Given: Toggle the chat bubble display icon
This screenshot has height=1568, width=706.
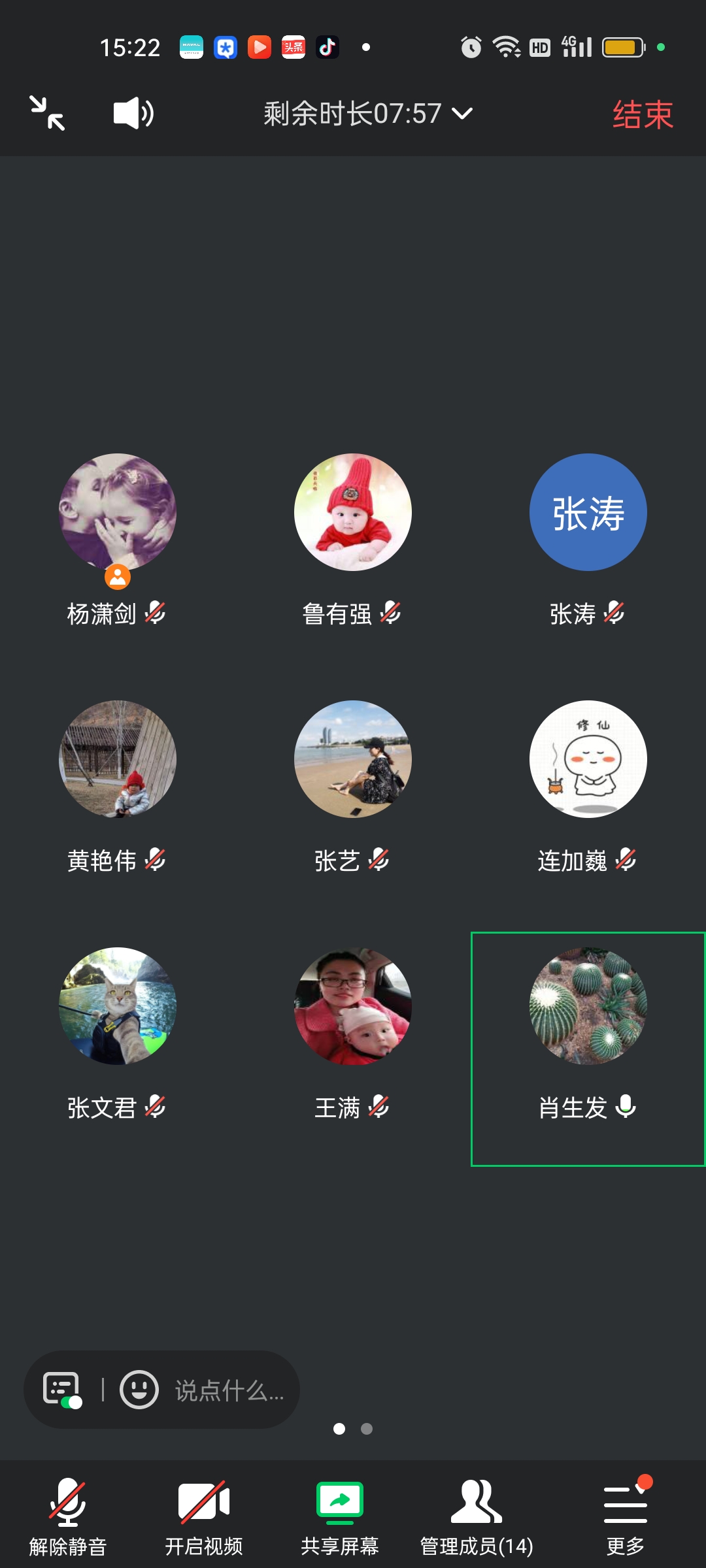Looking at the screenshot, I should point(62,1389).
